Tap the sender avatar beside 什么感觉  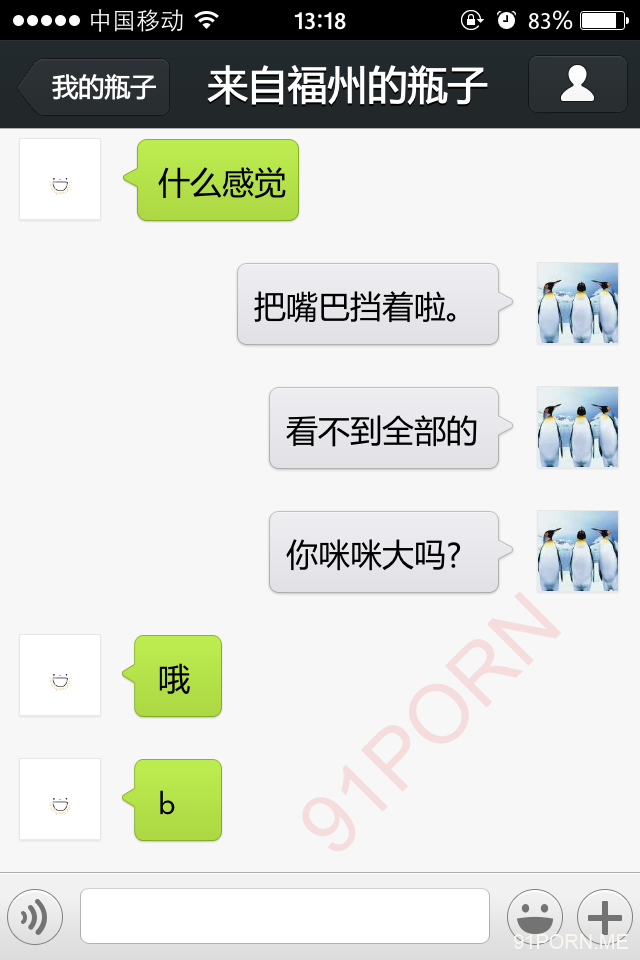tap(60, 180)
